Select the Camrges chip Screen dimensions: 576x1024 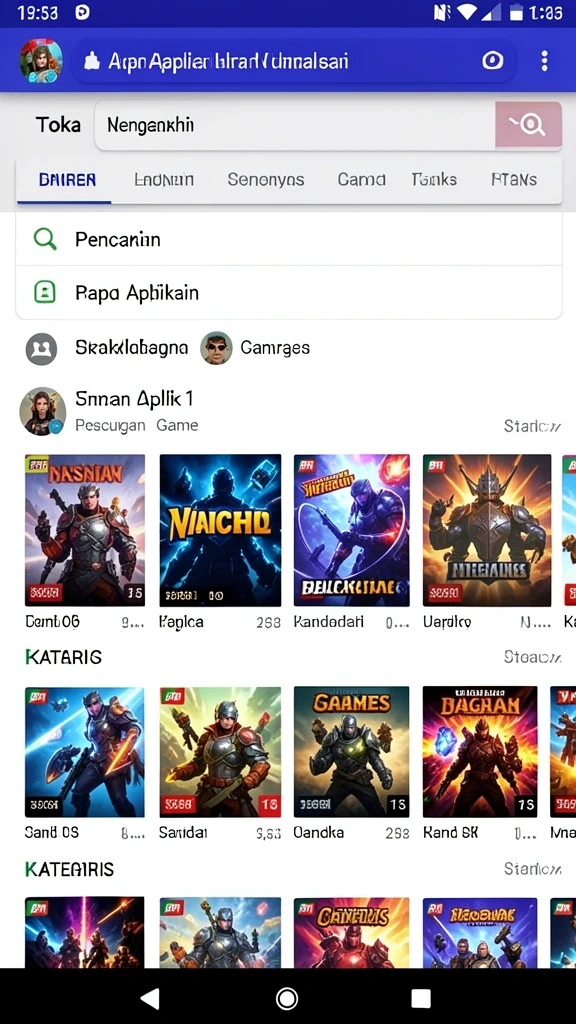pos(255,347)
